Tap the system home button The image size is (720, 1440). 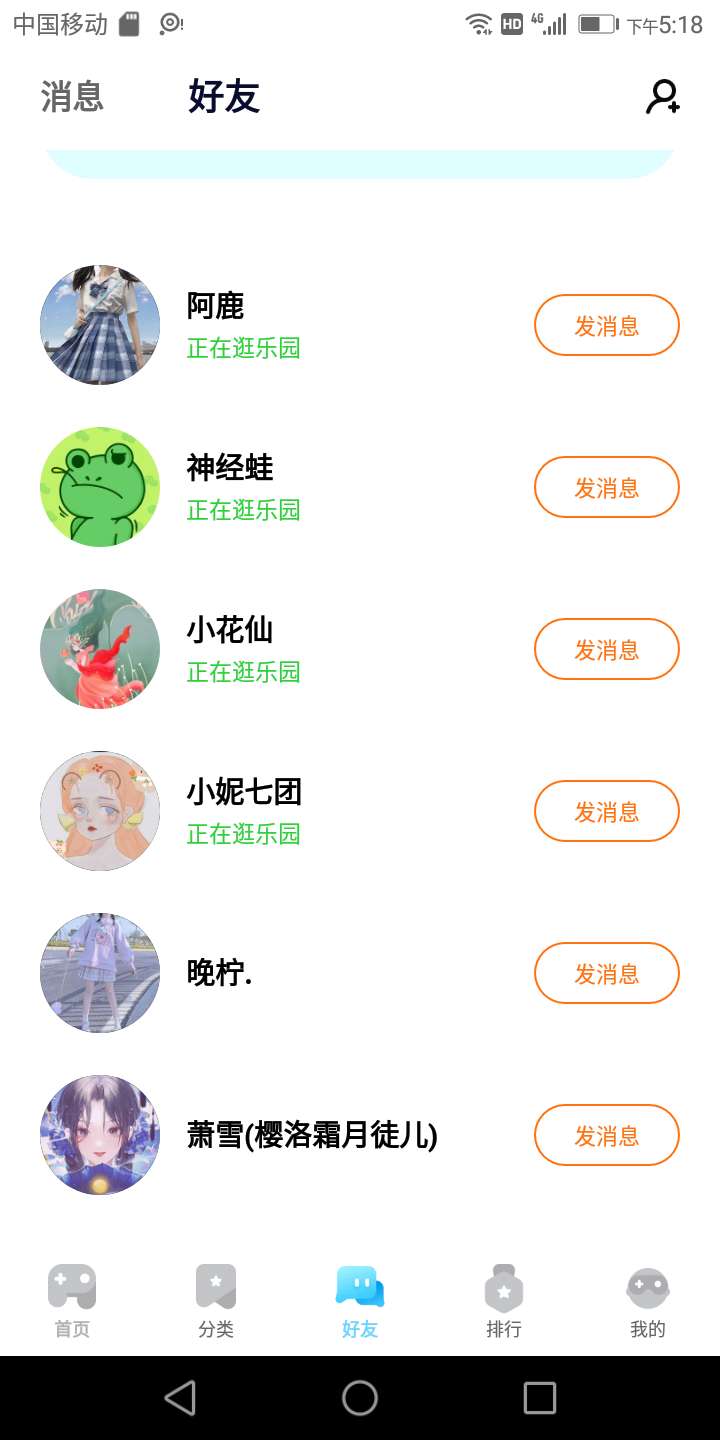coord(360,1398)
